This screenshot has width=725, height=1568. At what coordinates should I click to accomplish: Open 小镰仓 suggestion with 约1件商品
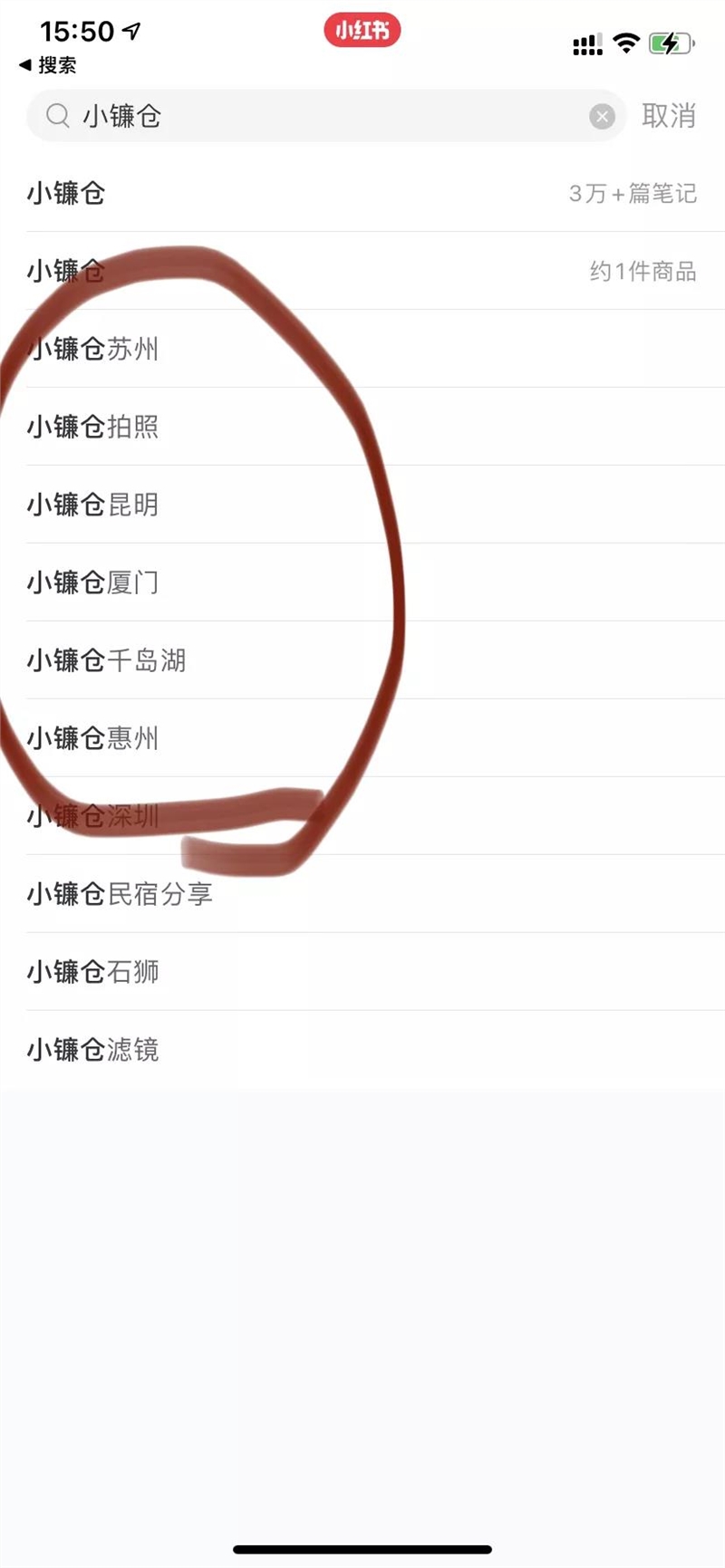(x=362, y=271)
